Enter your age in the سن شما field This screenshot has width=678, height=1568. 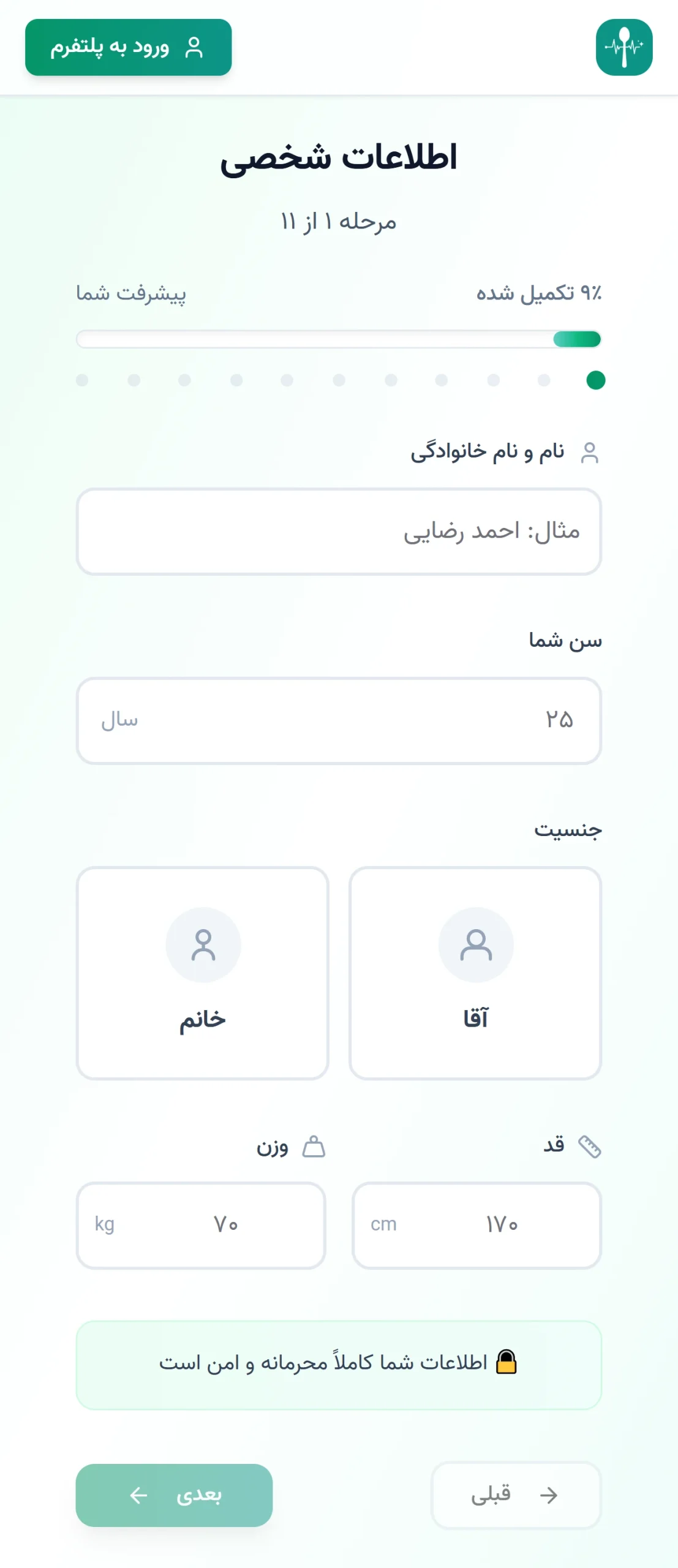click(x=339, y=720)
